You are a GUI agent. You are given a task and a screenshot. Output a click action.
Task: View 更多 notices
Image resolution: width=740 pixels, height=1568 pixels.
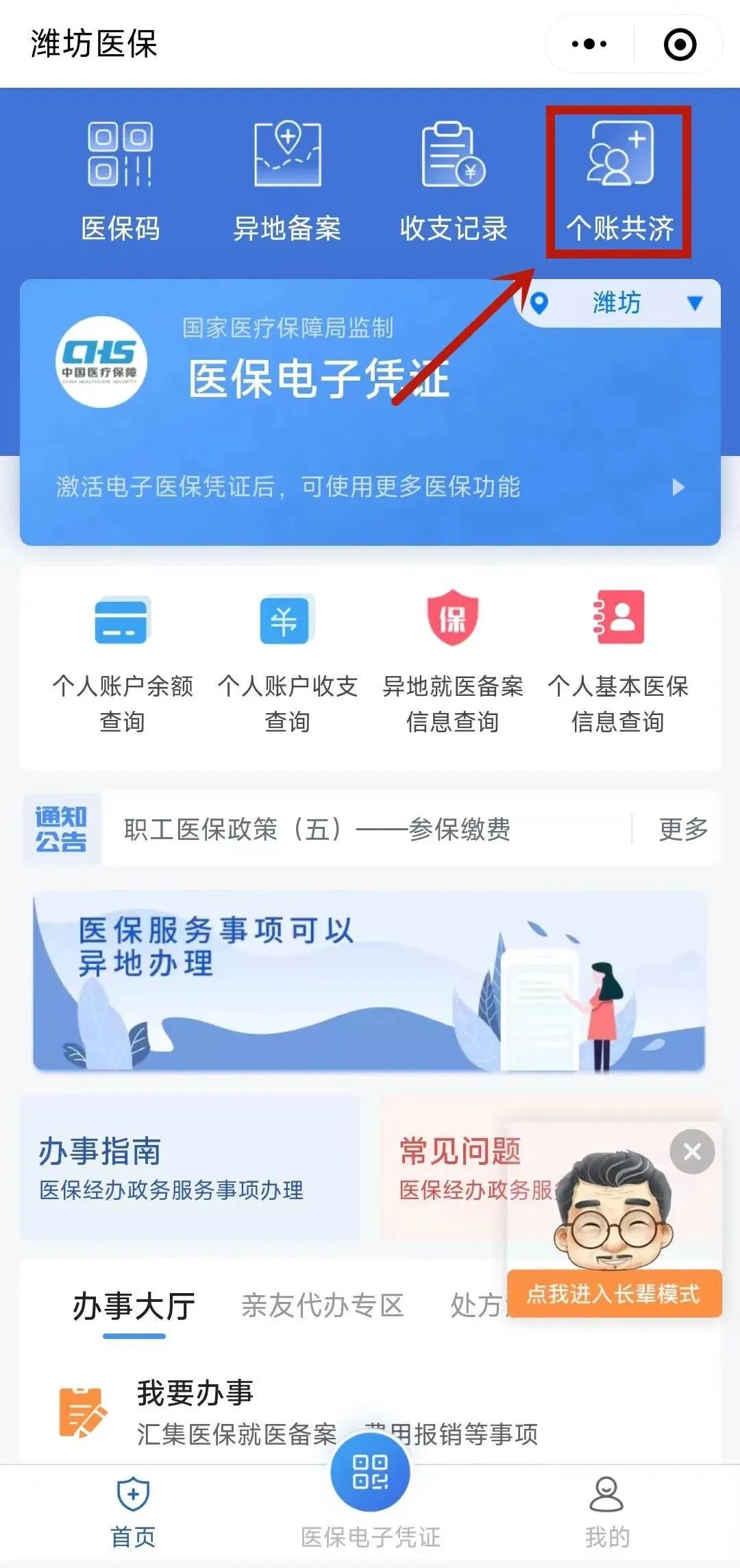tap(682, 829)
